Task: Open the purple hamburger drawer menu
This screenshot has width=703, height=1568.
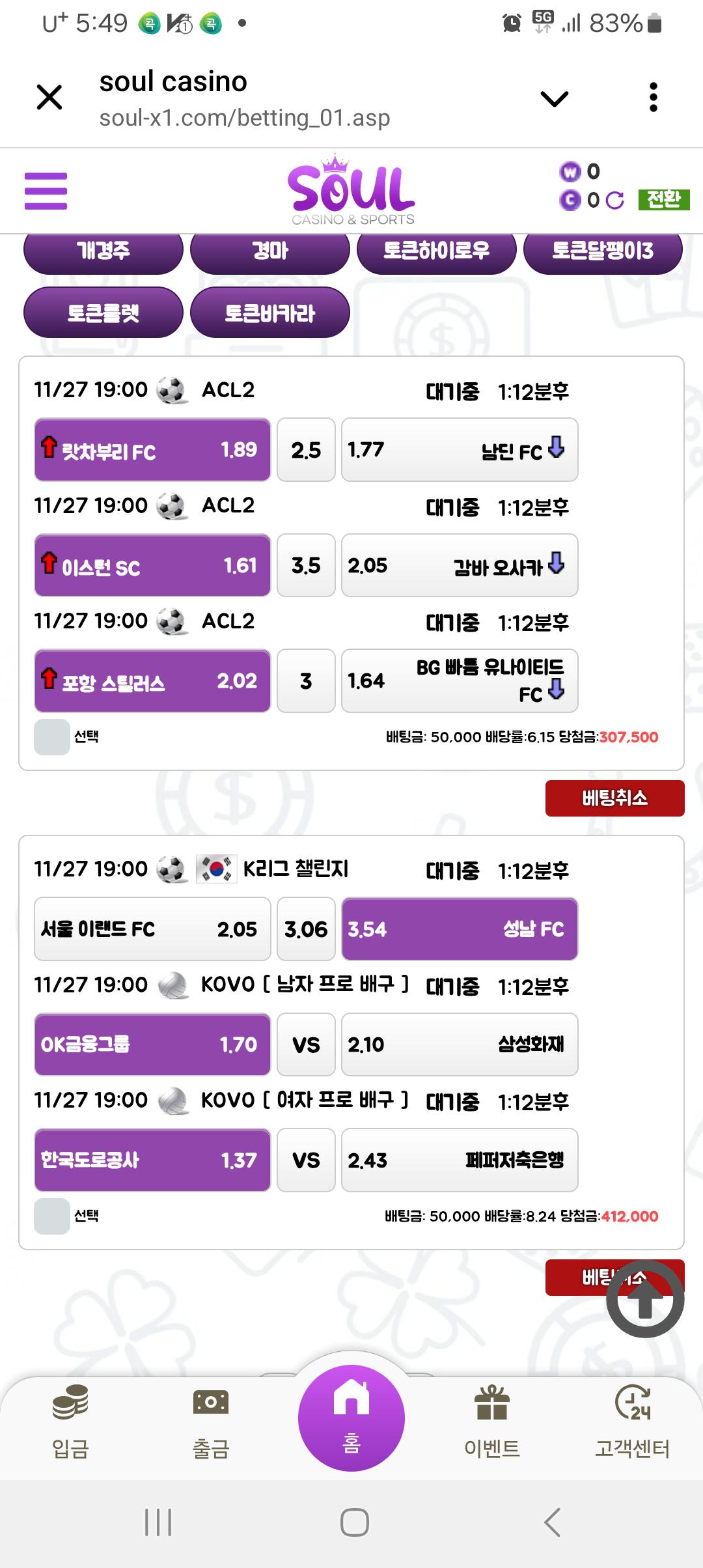Action: pyautogui.click(x=46, y=191)
